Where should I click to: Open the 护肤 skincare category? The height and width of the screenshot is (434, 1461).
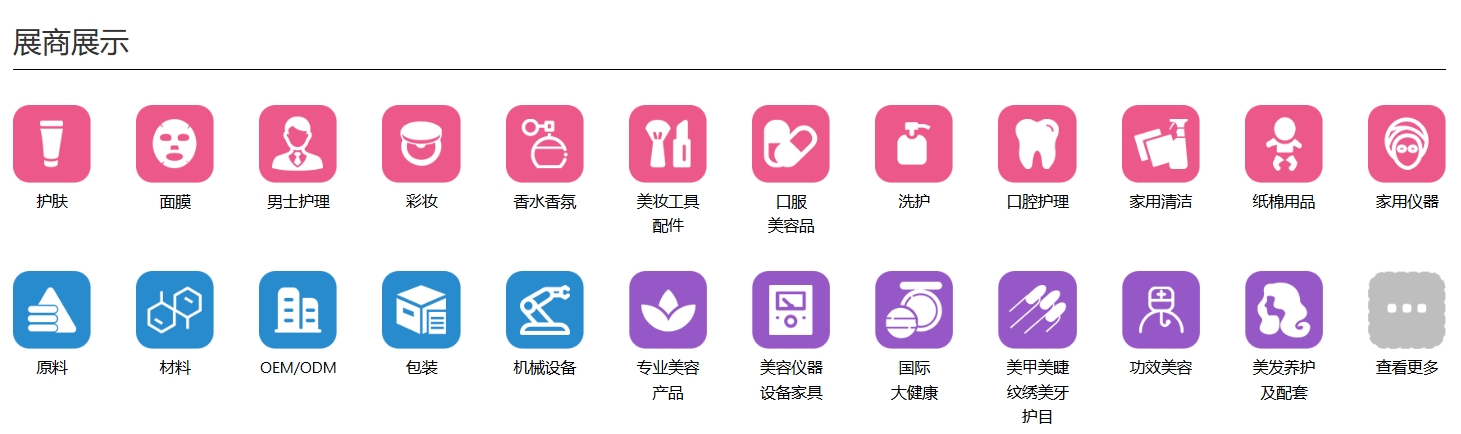(x=52, y=144)
